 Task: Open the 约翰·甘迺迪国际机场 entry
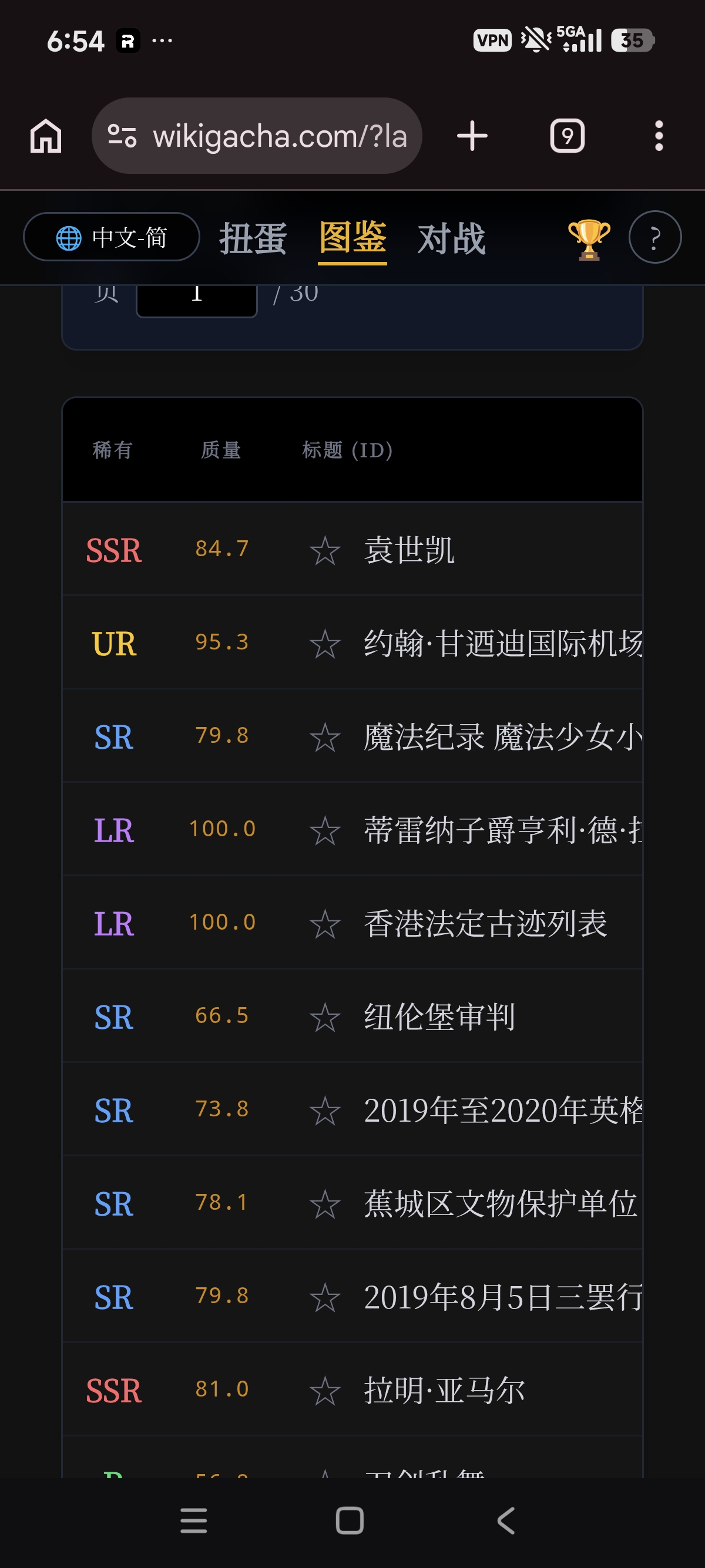502,644
